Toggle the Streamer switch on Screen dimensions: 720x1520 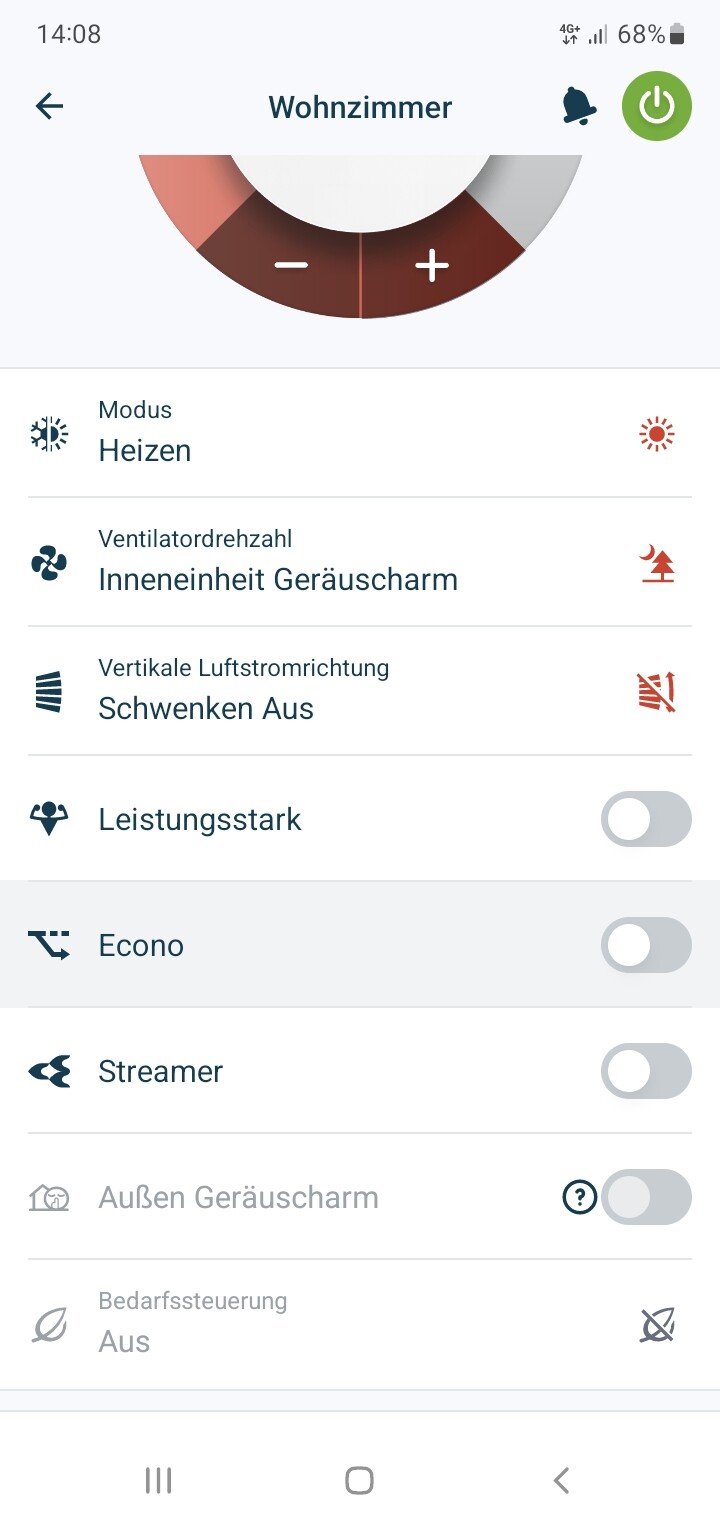click(646, 1071)
